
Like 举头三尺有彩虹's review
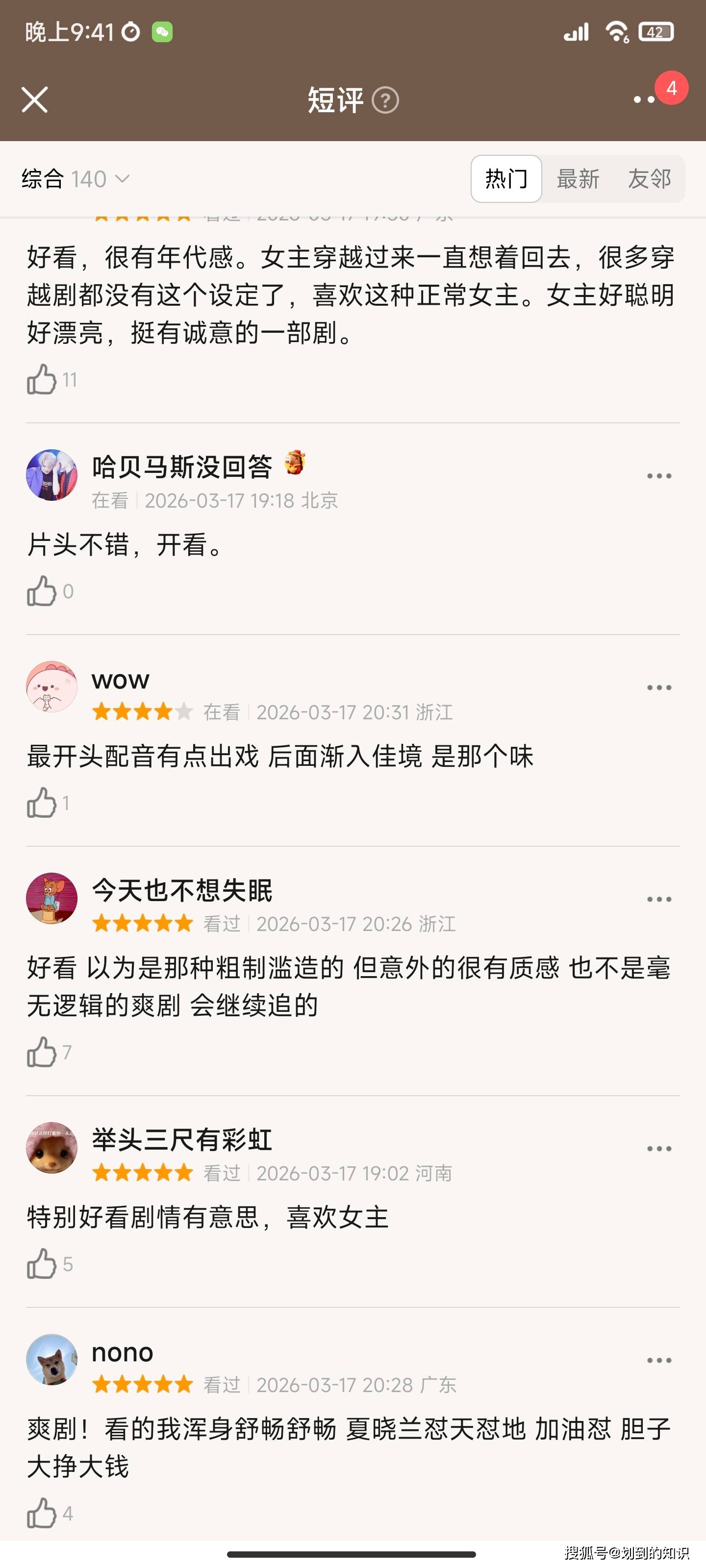[x=41, y=1264]
